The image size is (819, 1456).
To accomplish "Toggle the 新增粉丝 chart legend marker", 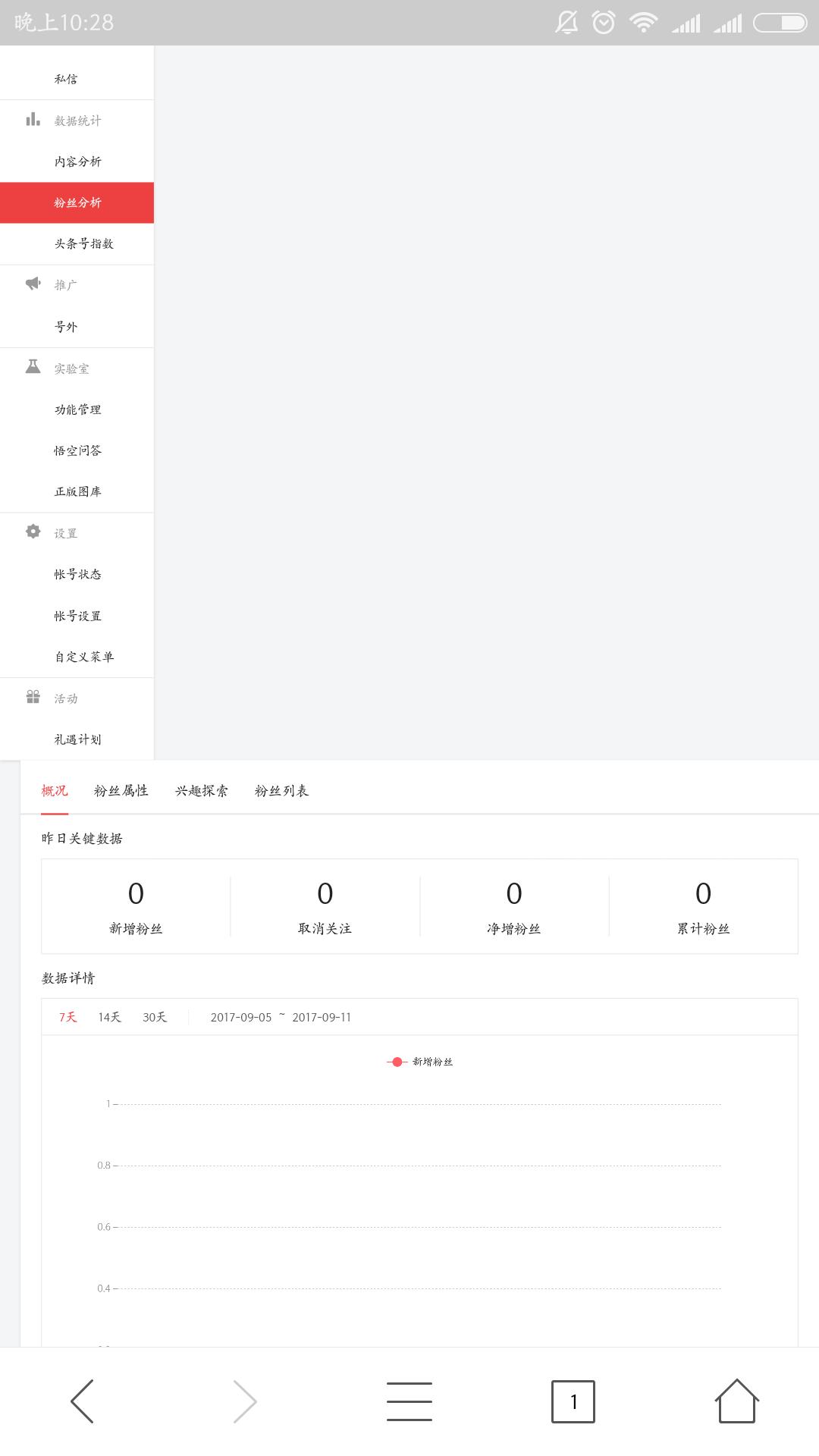I will pos(397,1062).
